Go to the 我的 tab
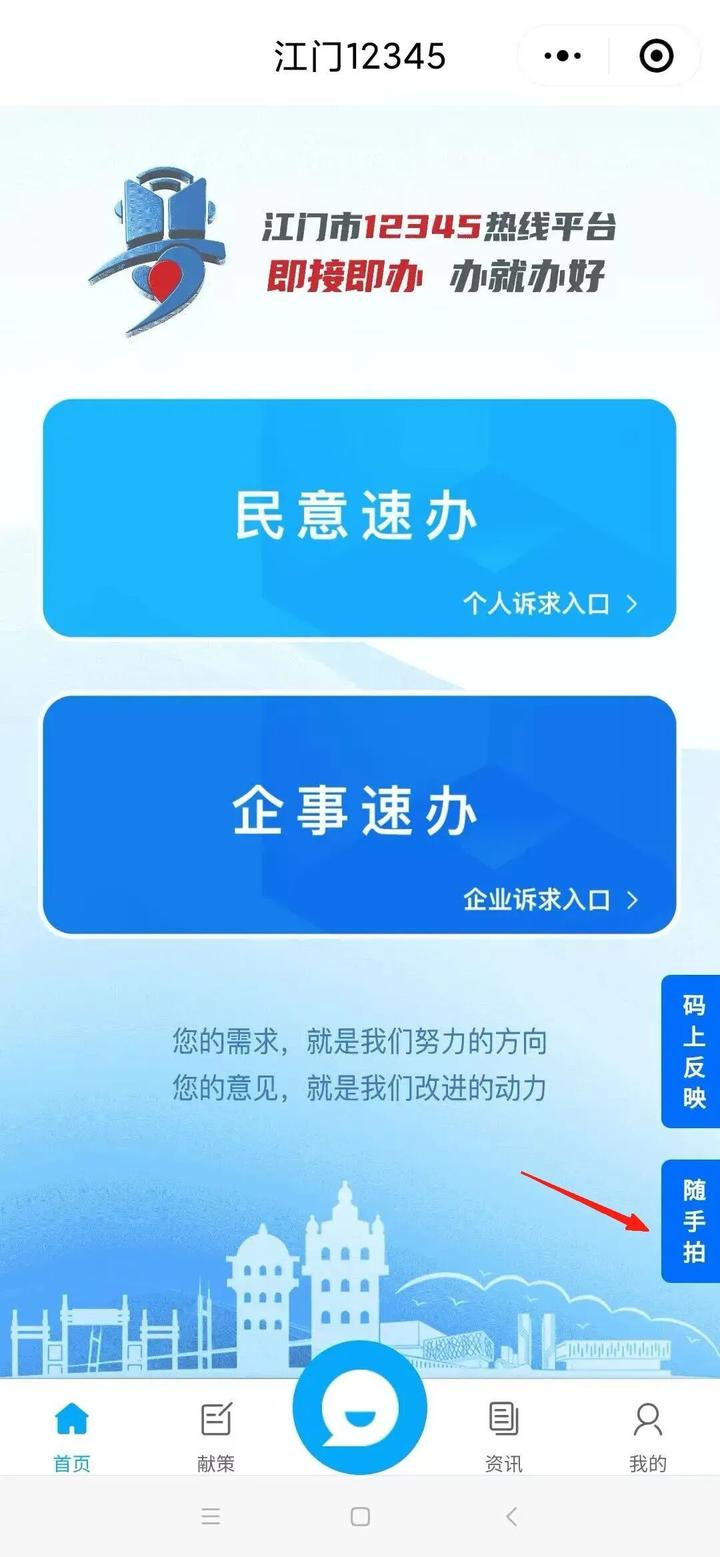The image size is (720, 1557). click(648, 1435)
